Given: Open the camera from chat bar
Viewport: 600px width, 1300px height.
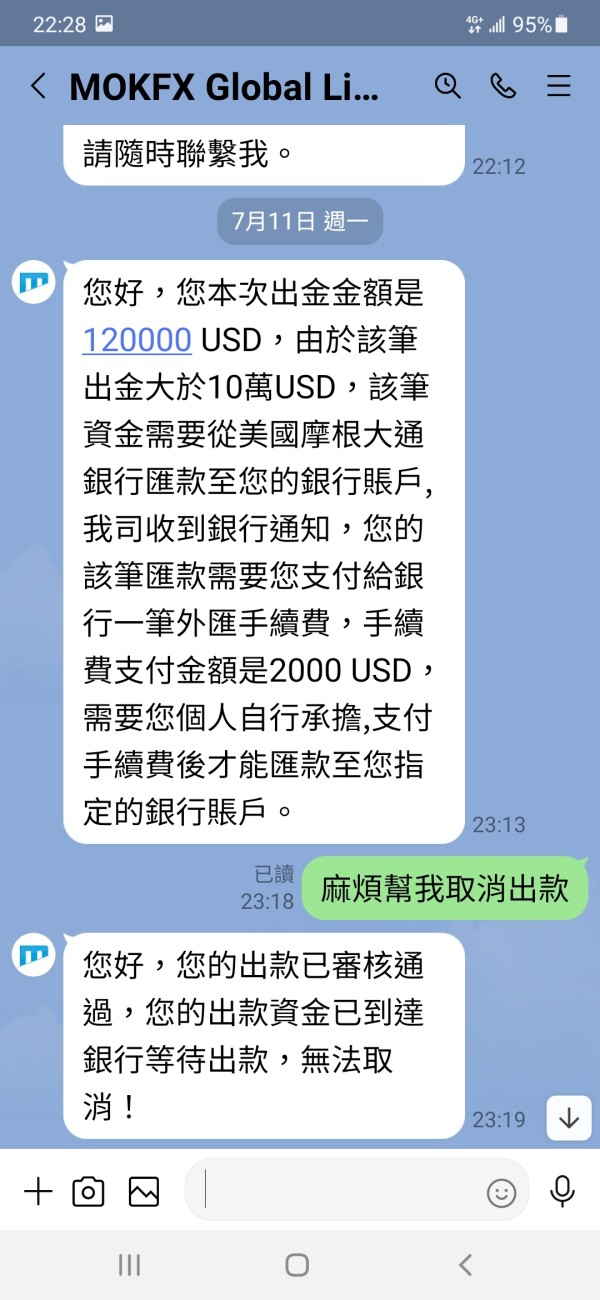Looking at the screenshot, I should click(x=88, y=1191).
